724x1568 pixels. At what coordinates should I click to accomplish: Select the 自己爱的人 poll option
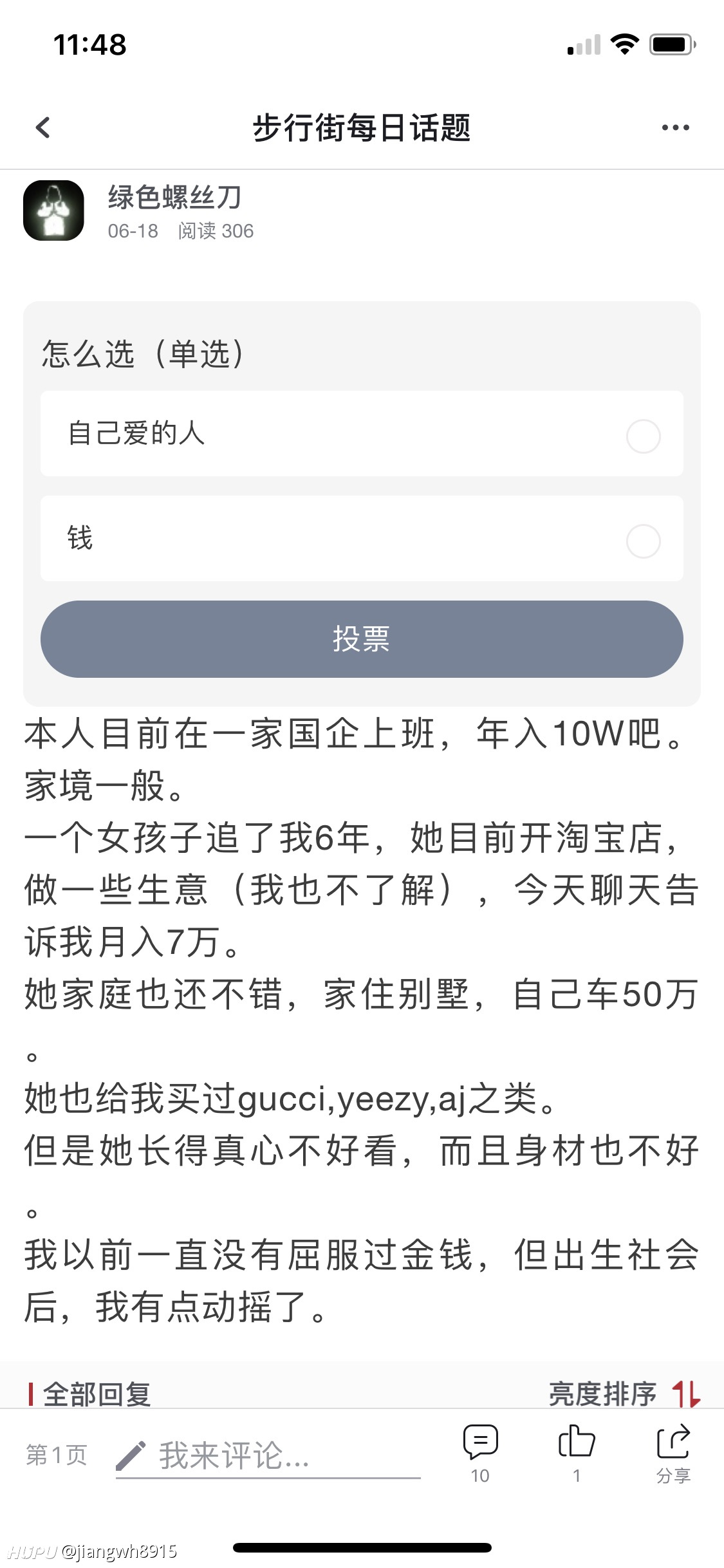(x=362, y=434)
